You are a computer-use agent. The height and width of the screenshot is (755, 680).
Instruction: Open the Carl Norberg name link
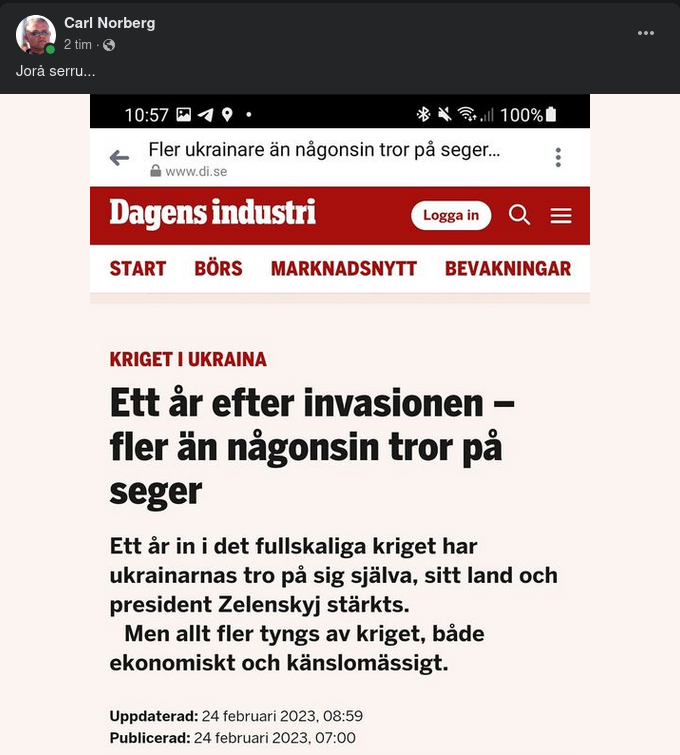pyautogui.click(x=109, y=23)
